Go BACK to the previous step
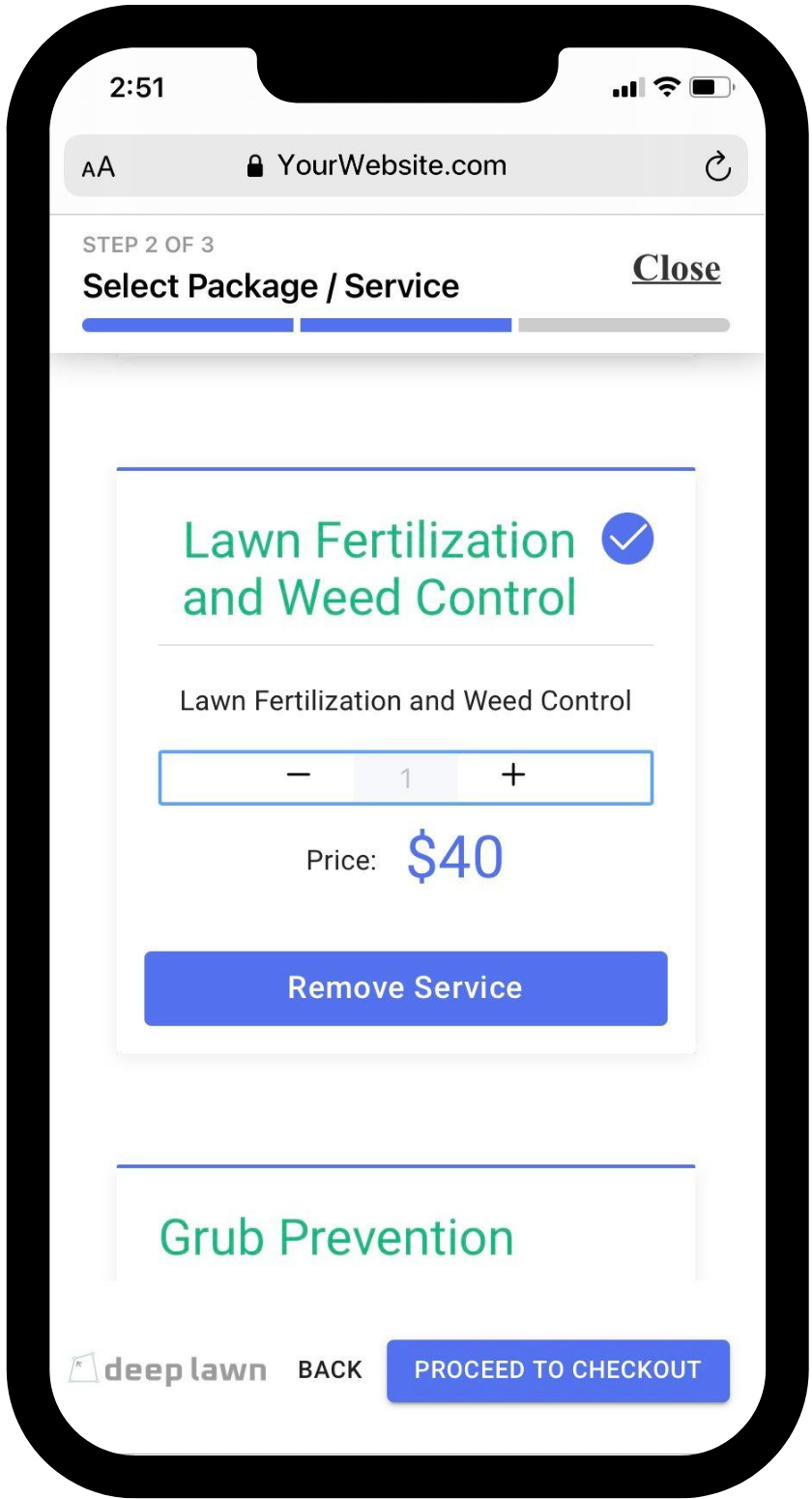 [331, 1369]
